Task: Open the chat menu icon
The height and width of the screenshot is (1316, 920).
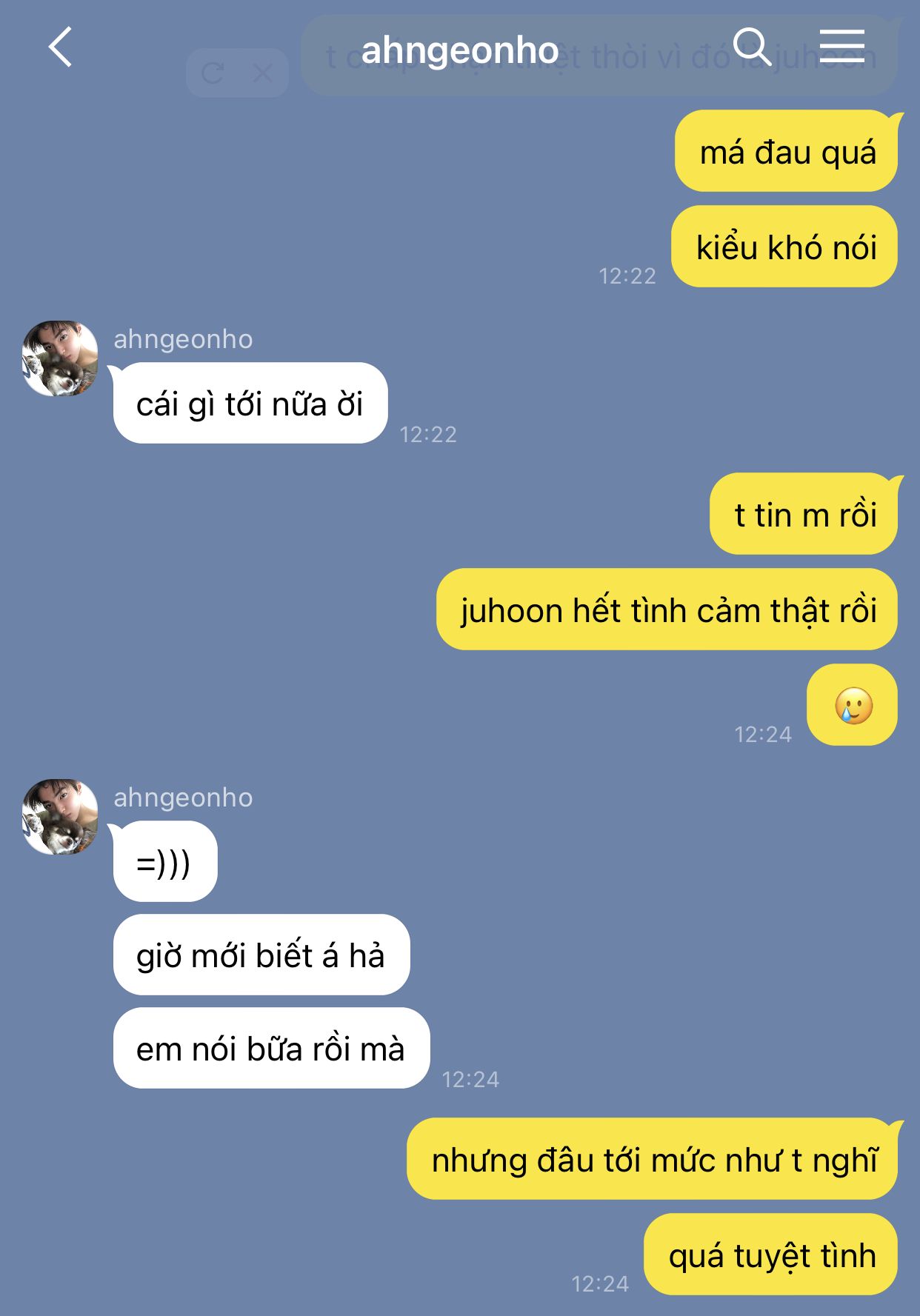Action: 841,46
